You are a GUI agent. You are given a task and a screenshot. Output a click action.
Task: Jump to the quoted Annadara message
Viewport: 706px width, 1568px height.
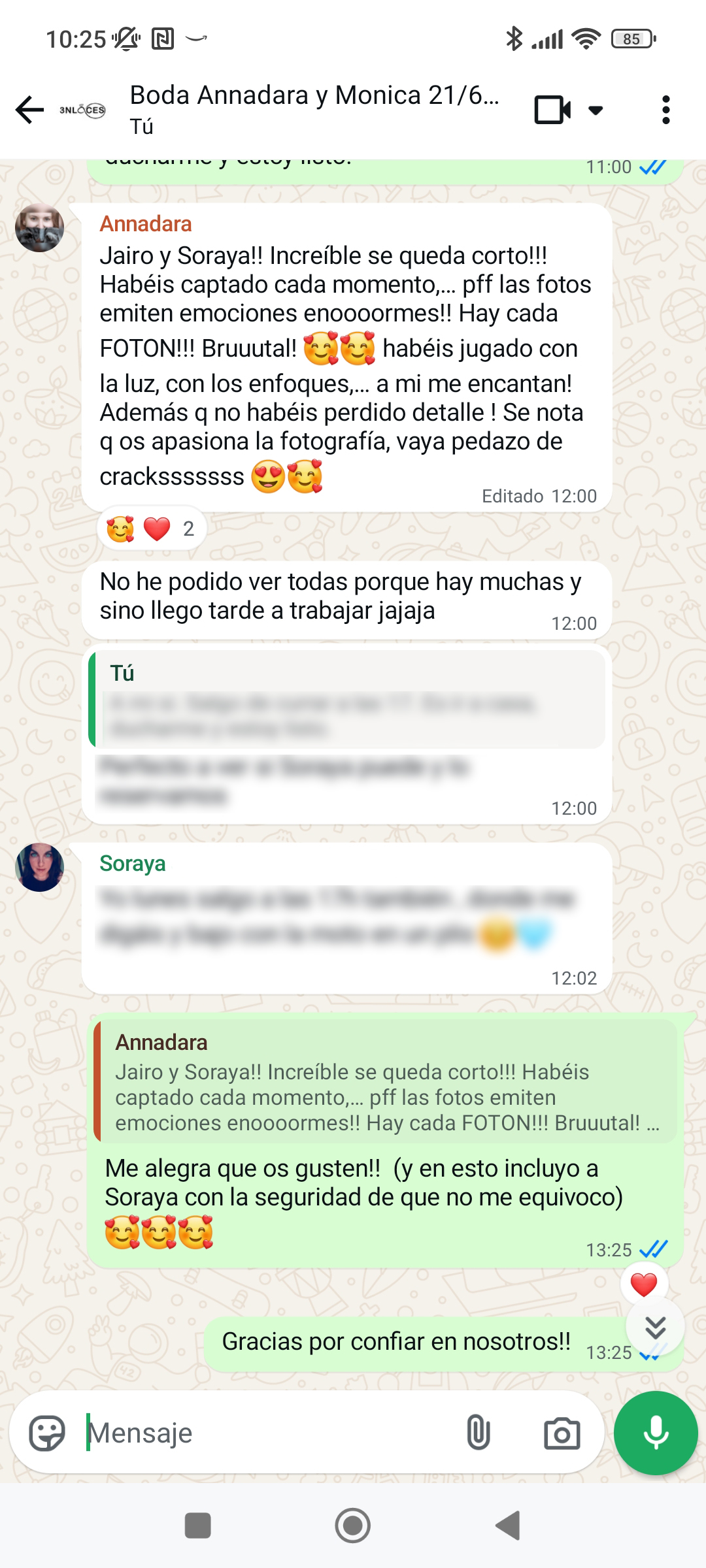(x=386, y=1081)
